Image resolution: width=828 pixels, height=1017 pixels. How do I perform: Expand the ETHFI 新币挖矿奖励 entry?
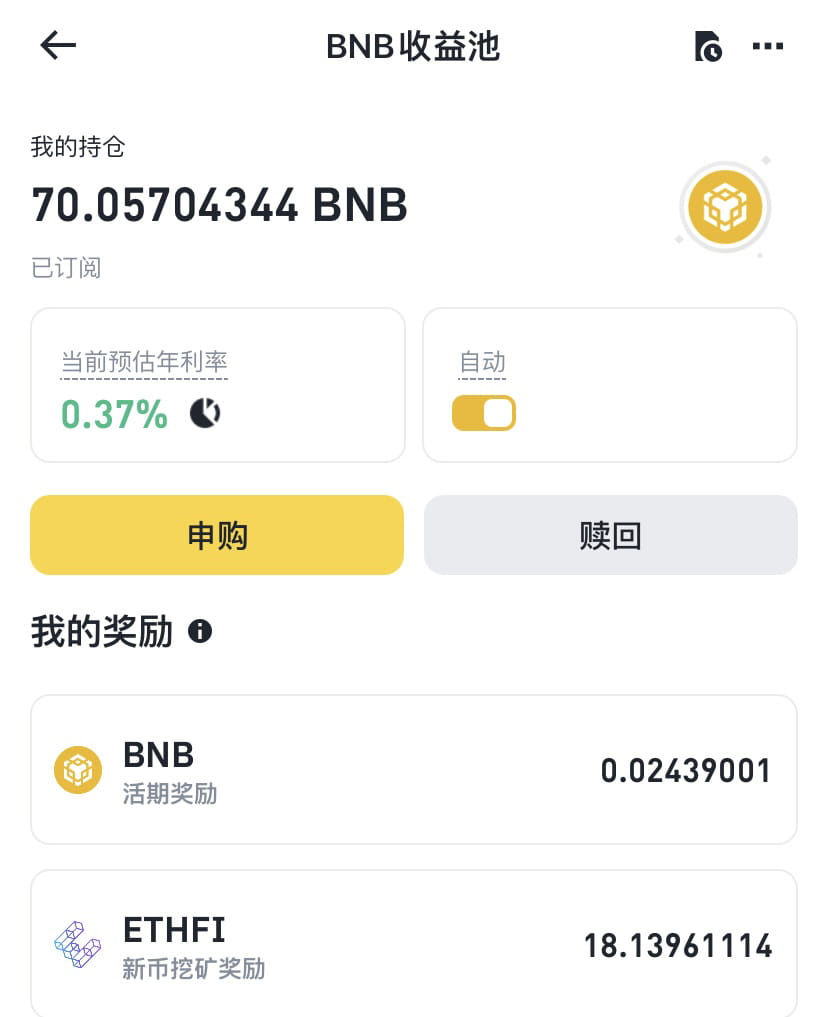point(413,945)
